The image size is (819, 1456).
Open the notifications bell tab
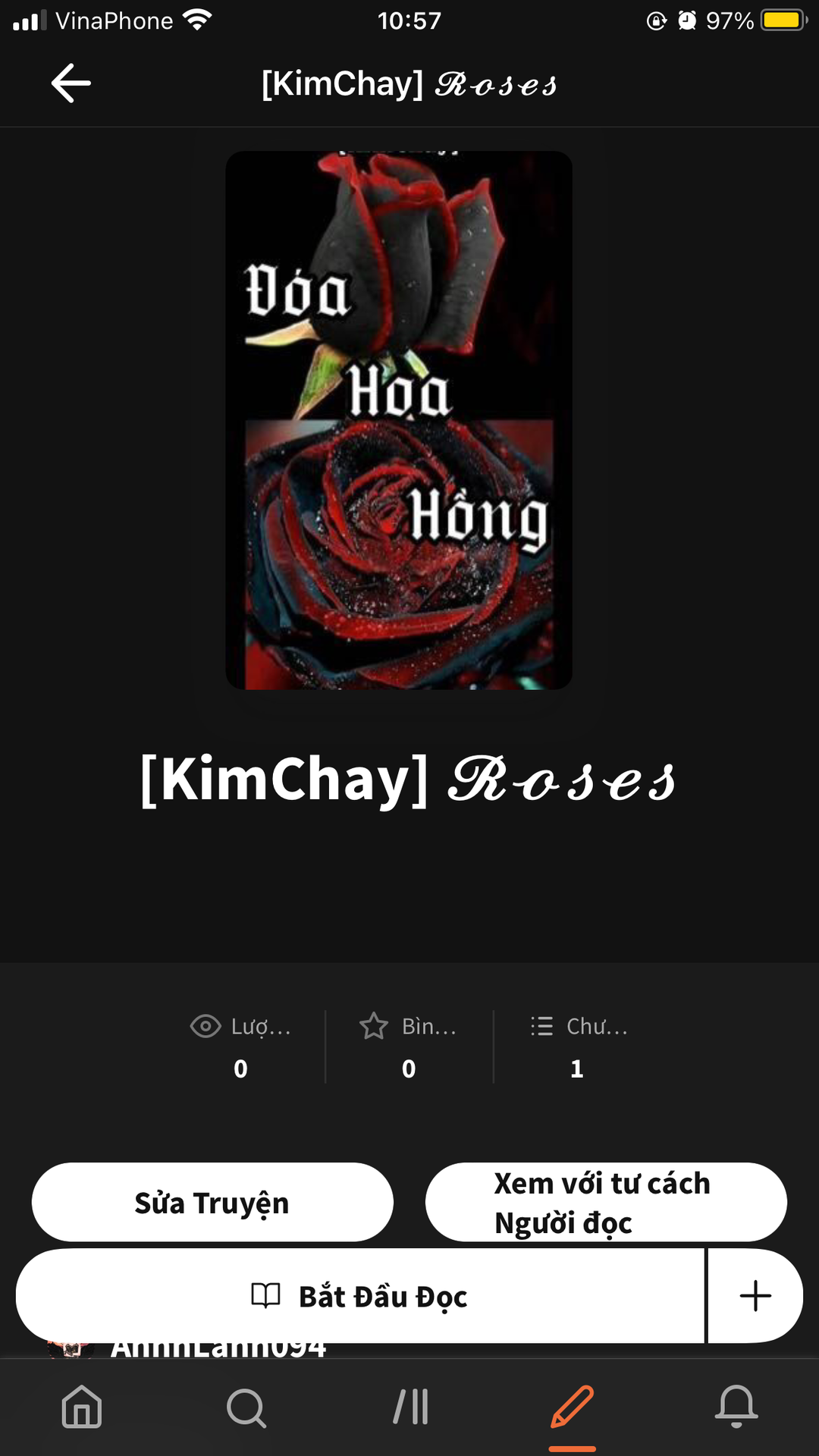coord(736,1407)
